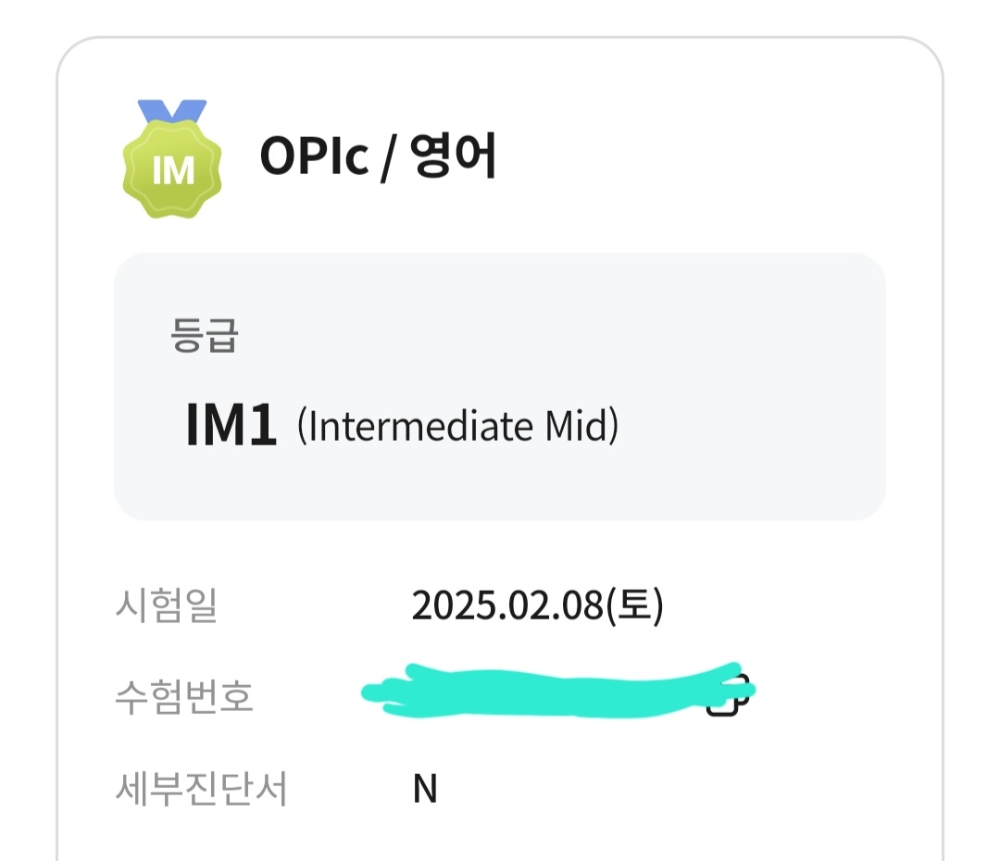The image size is (1000, 861).
Task: Copy the exam number (수험번호)
Action: click(728, 696)
